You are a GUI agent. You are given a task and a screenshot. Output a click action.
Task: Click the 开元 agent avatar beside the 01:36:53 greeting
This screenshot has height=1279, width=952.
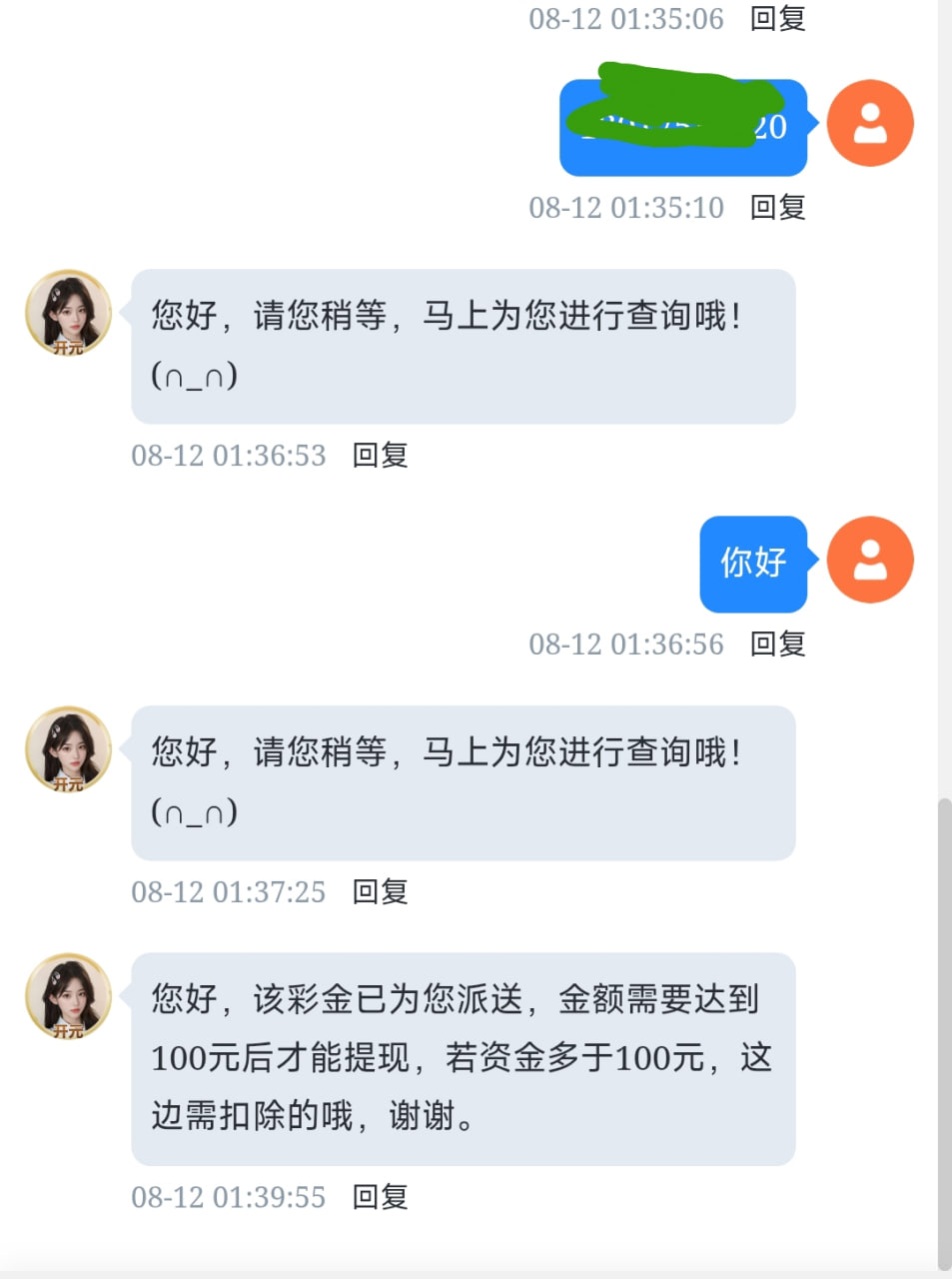point(67,313)
